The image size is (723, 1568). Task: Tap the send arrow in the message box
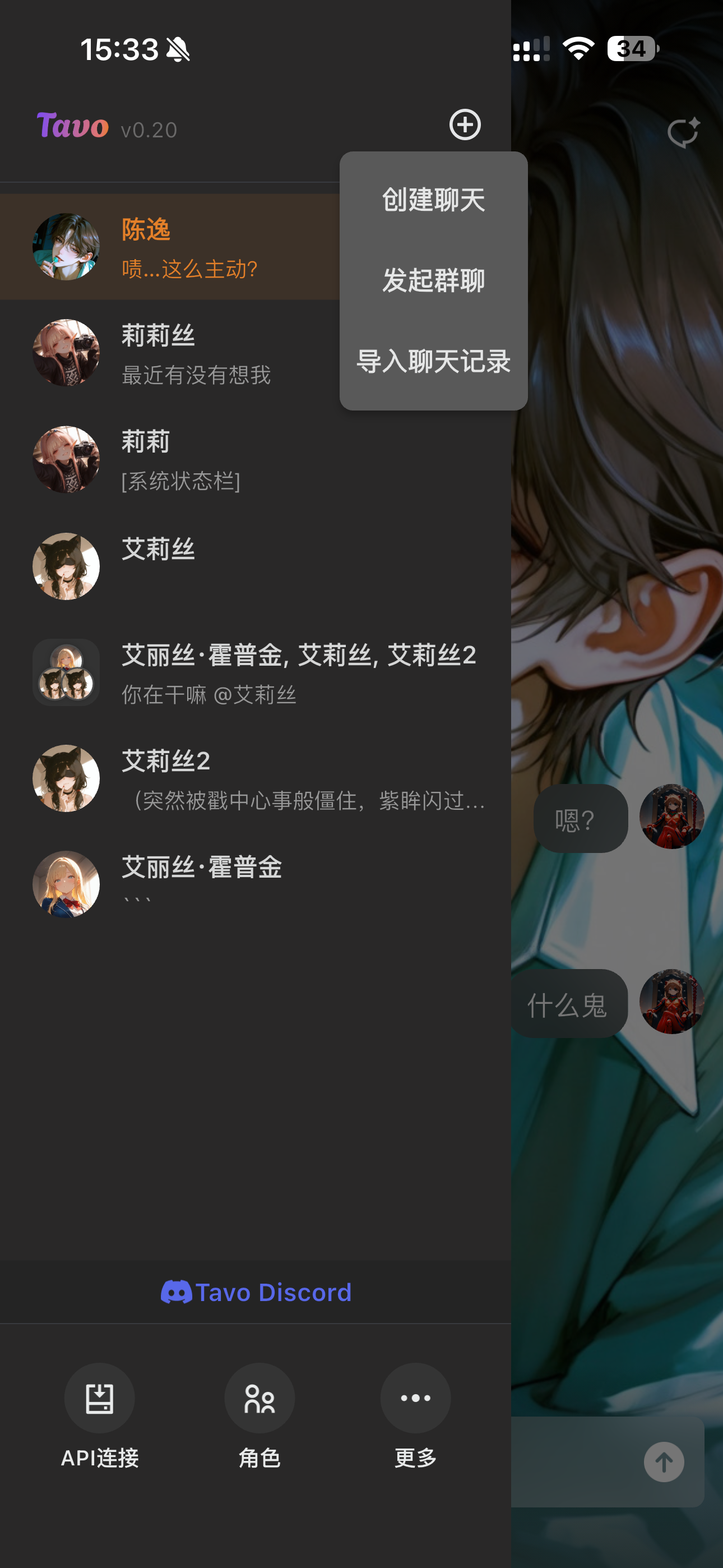(664, 1462)
